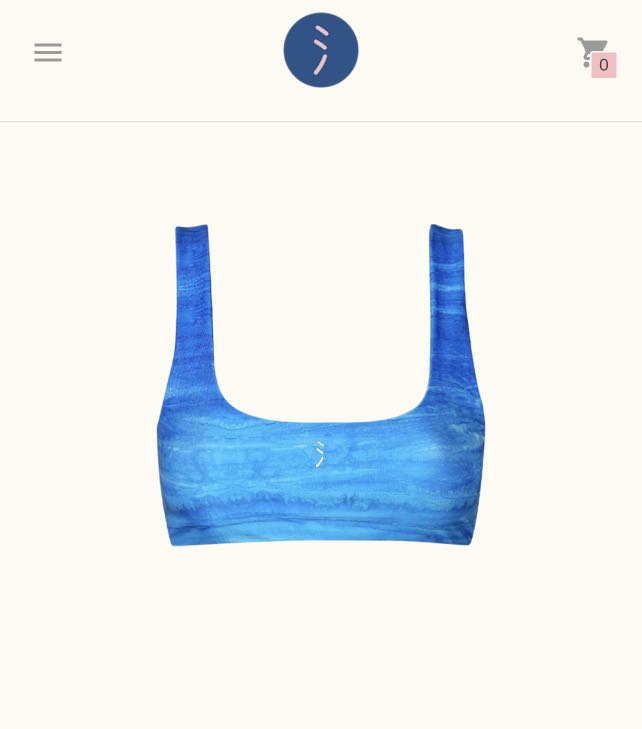Open the shopping cart
Screen dimensions: 642x729
coord(594,53)
